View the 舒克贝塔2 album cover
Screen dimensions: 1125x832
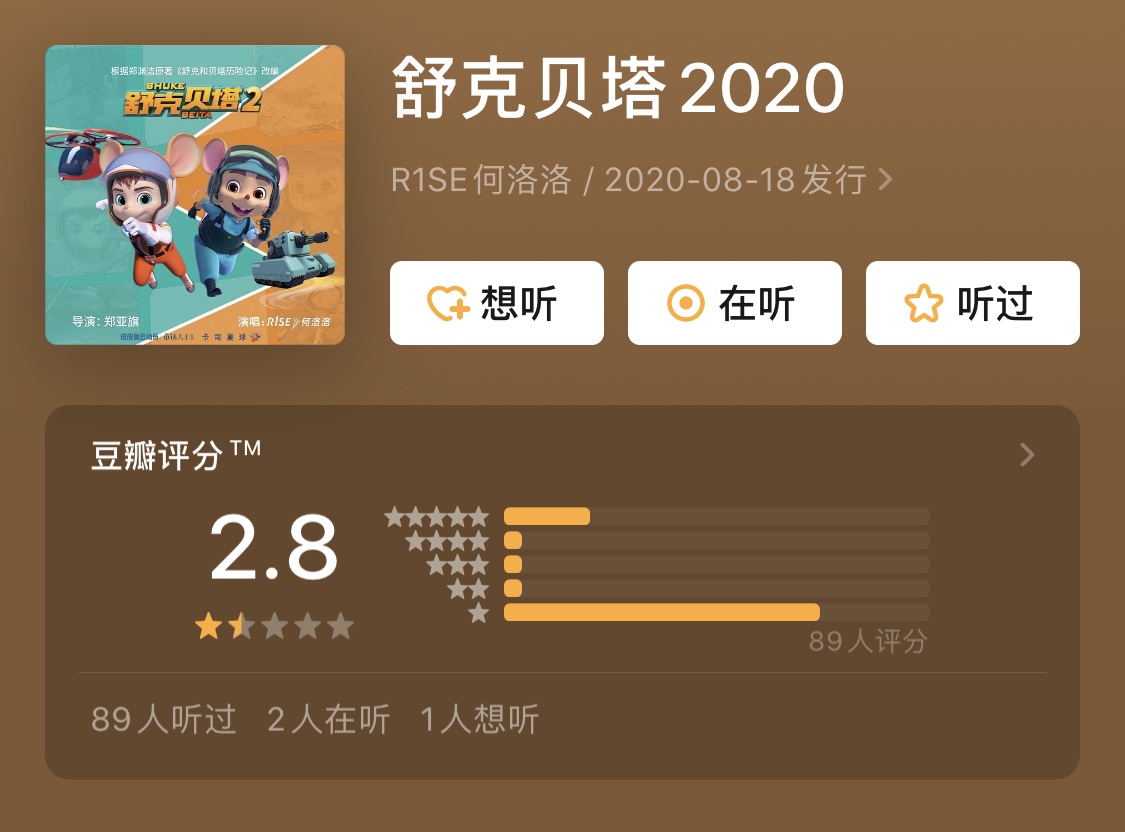tap(195, 195)
